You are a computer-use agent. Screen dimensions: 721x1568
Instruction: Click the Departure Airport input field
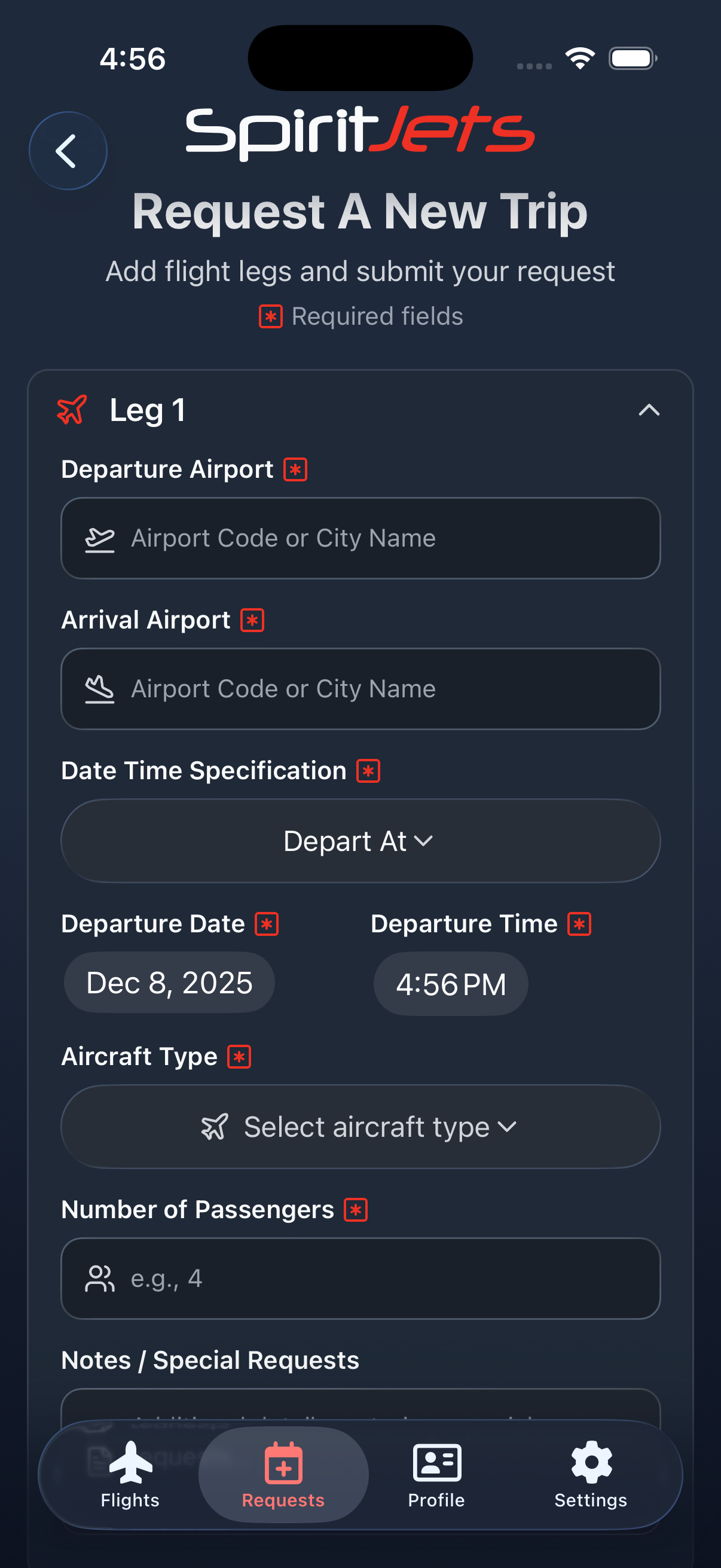(x=360, y=538)
